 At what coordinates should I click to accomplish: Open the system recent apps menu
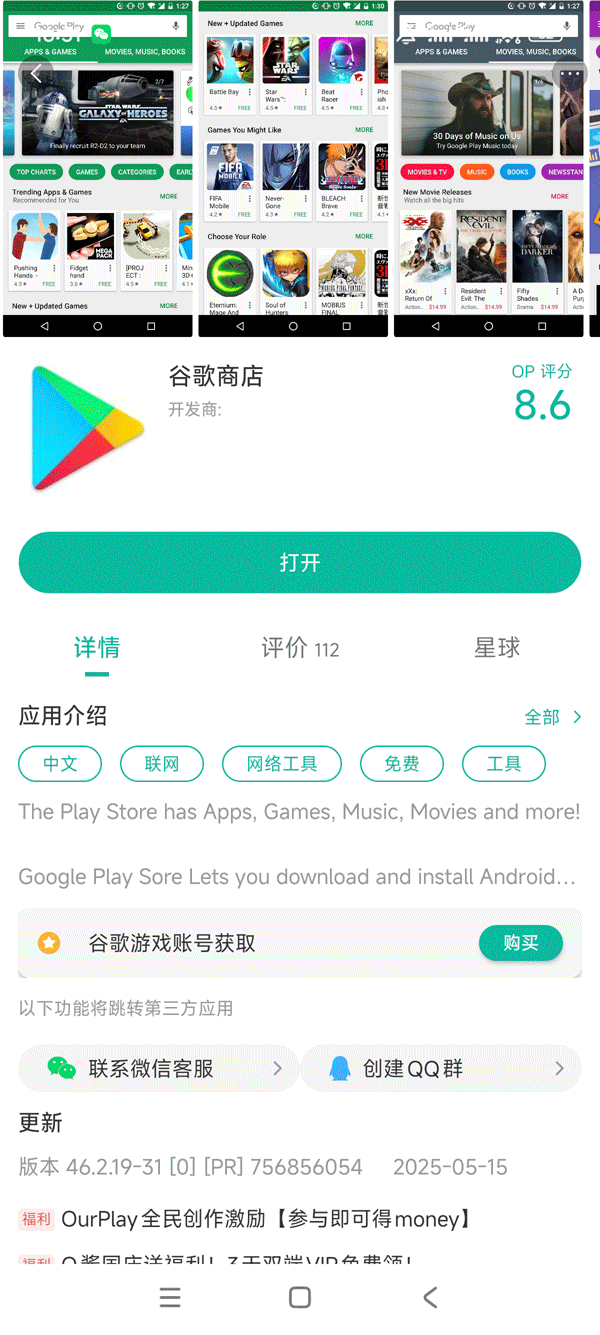[x=170, y=1297]
